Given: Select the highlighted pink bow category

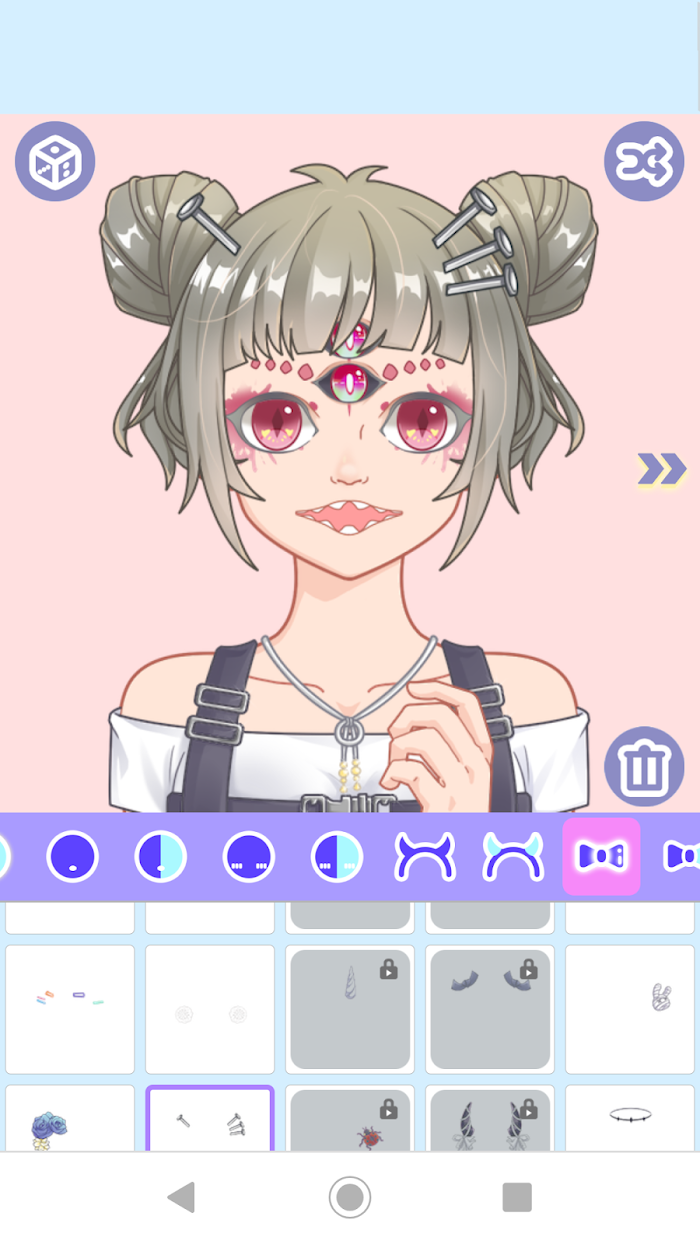Looking at the screenshot, I should tap(601, 856).
